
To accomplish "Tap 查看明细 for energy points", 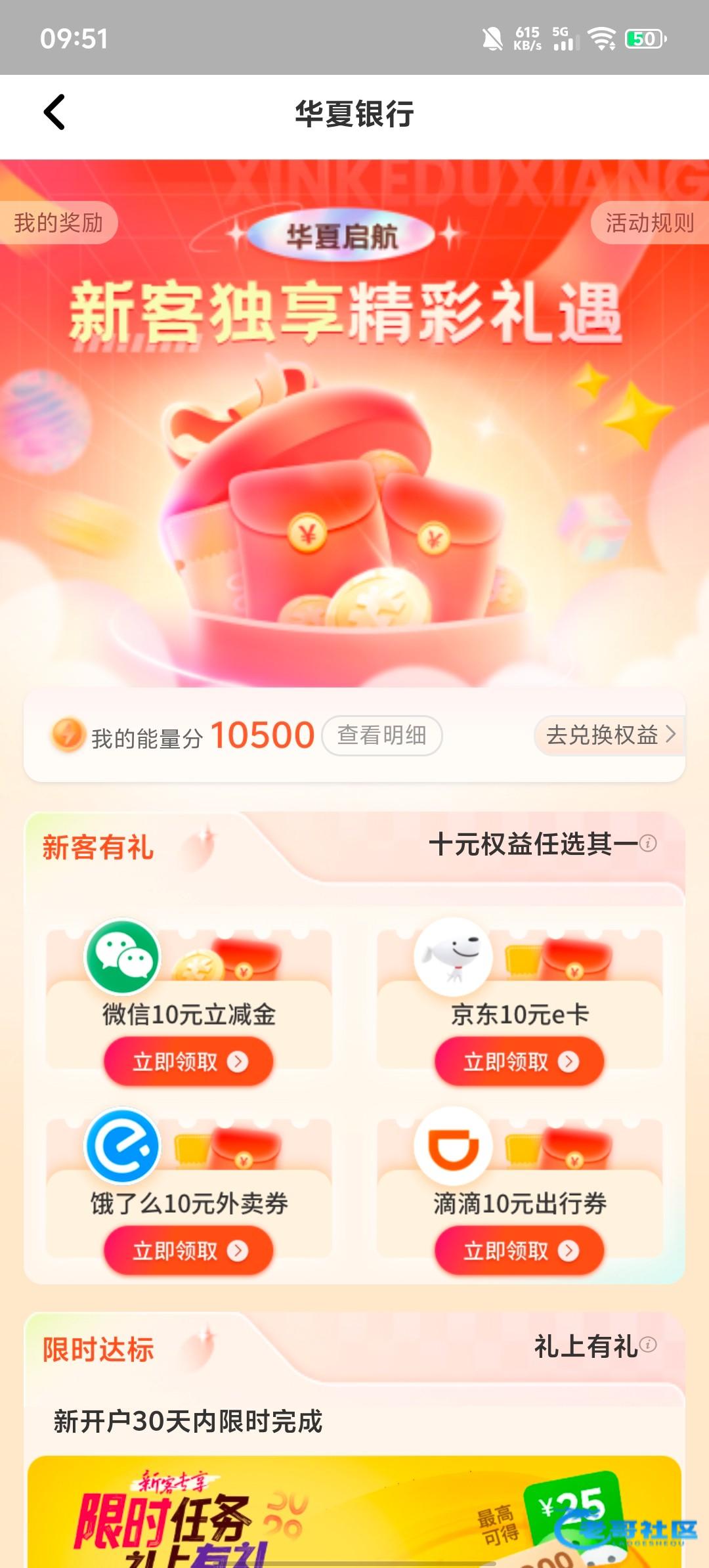I will (381, 735).
